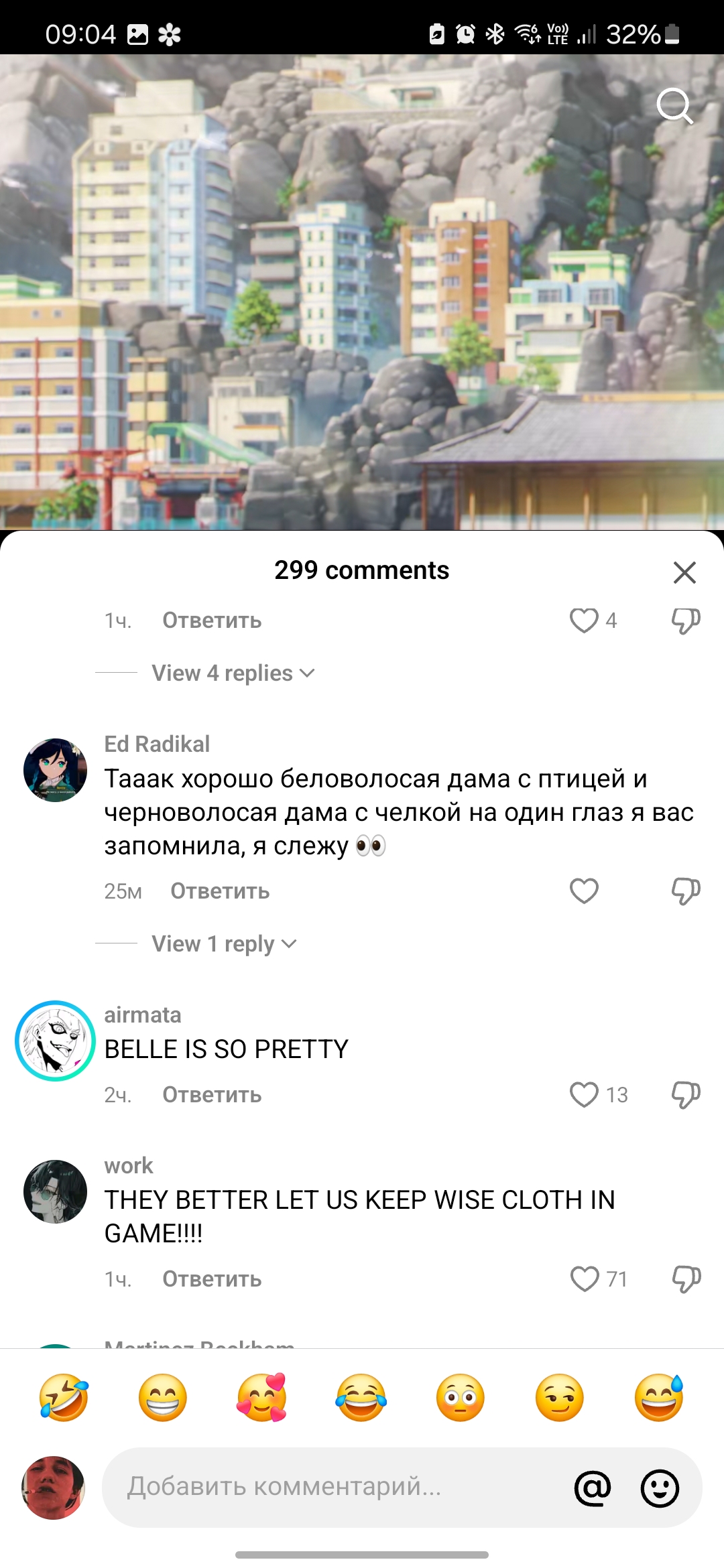Insert the rolling on floor laughing emoji
This screenshot has height=1568, width=724.
coord(64,1398)
